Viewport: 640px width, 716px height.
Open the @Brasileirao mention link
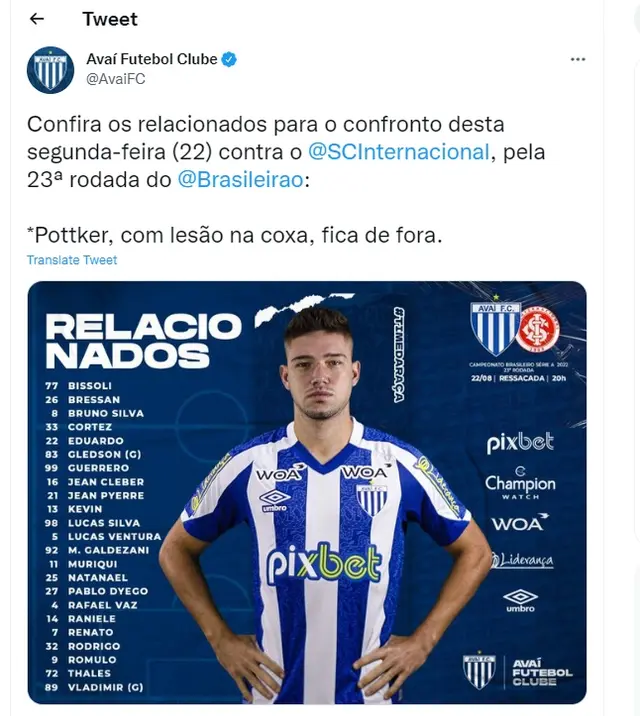pyautogui.click(x=240, y=180)
